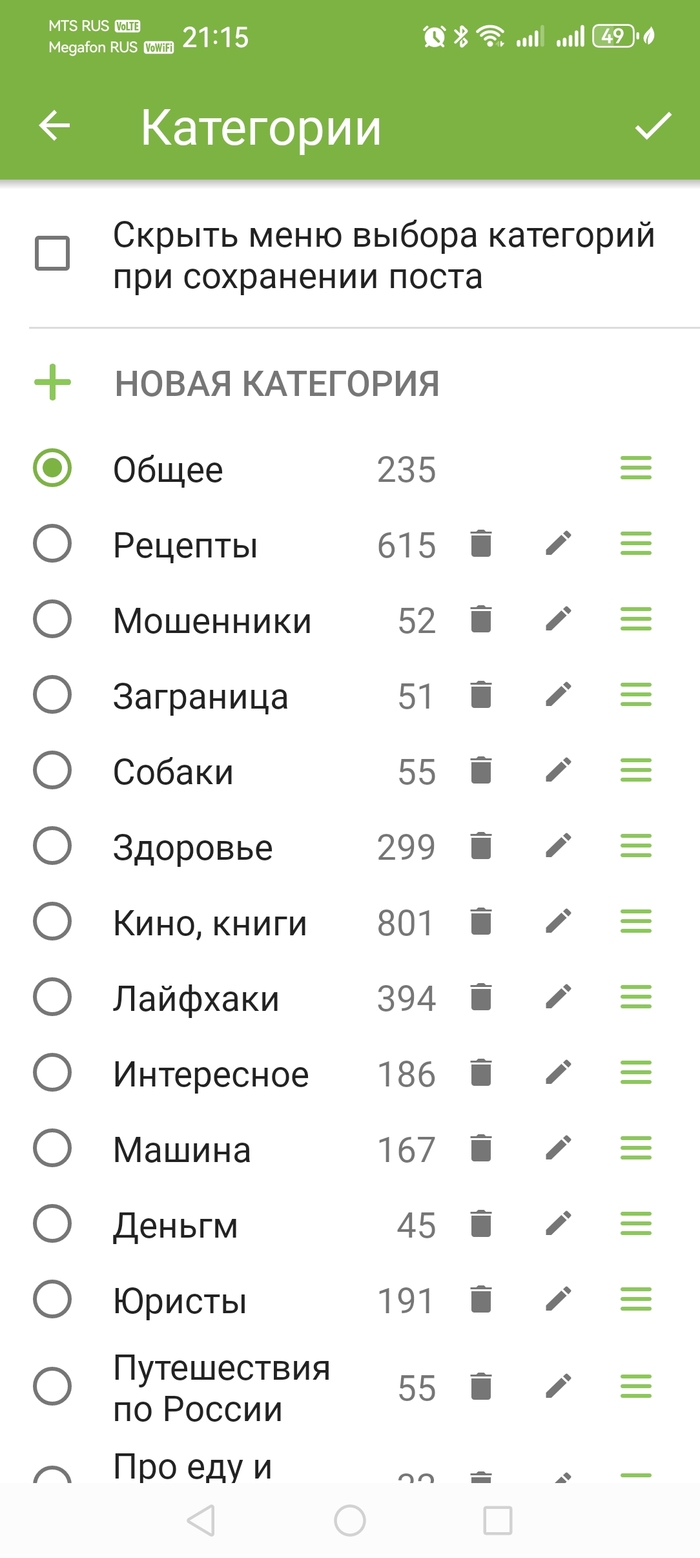Screen dimensions: 700x1558
Task: Tap the reorder handle for Деньгм
Action: point(636,1223)
